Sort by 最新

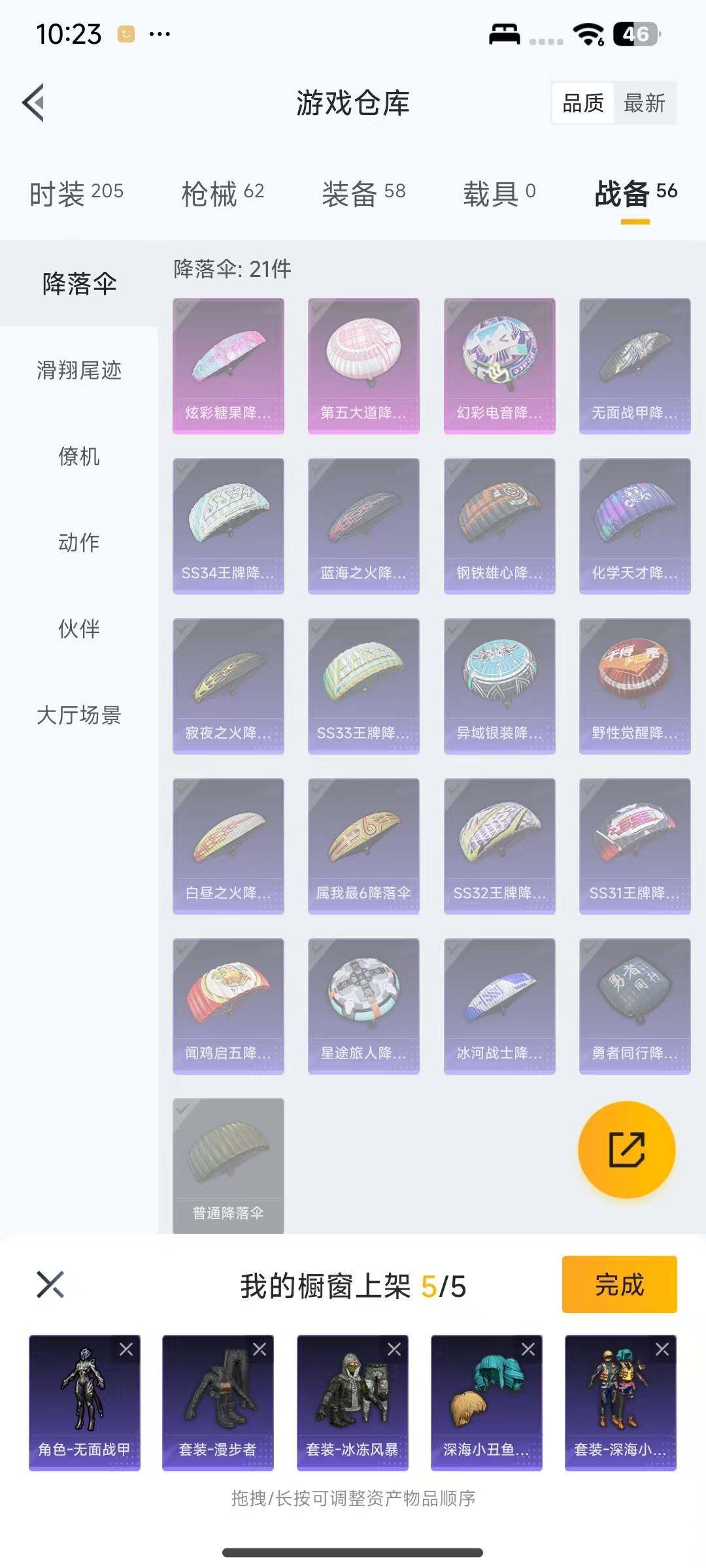point(644,103)
